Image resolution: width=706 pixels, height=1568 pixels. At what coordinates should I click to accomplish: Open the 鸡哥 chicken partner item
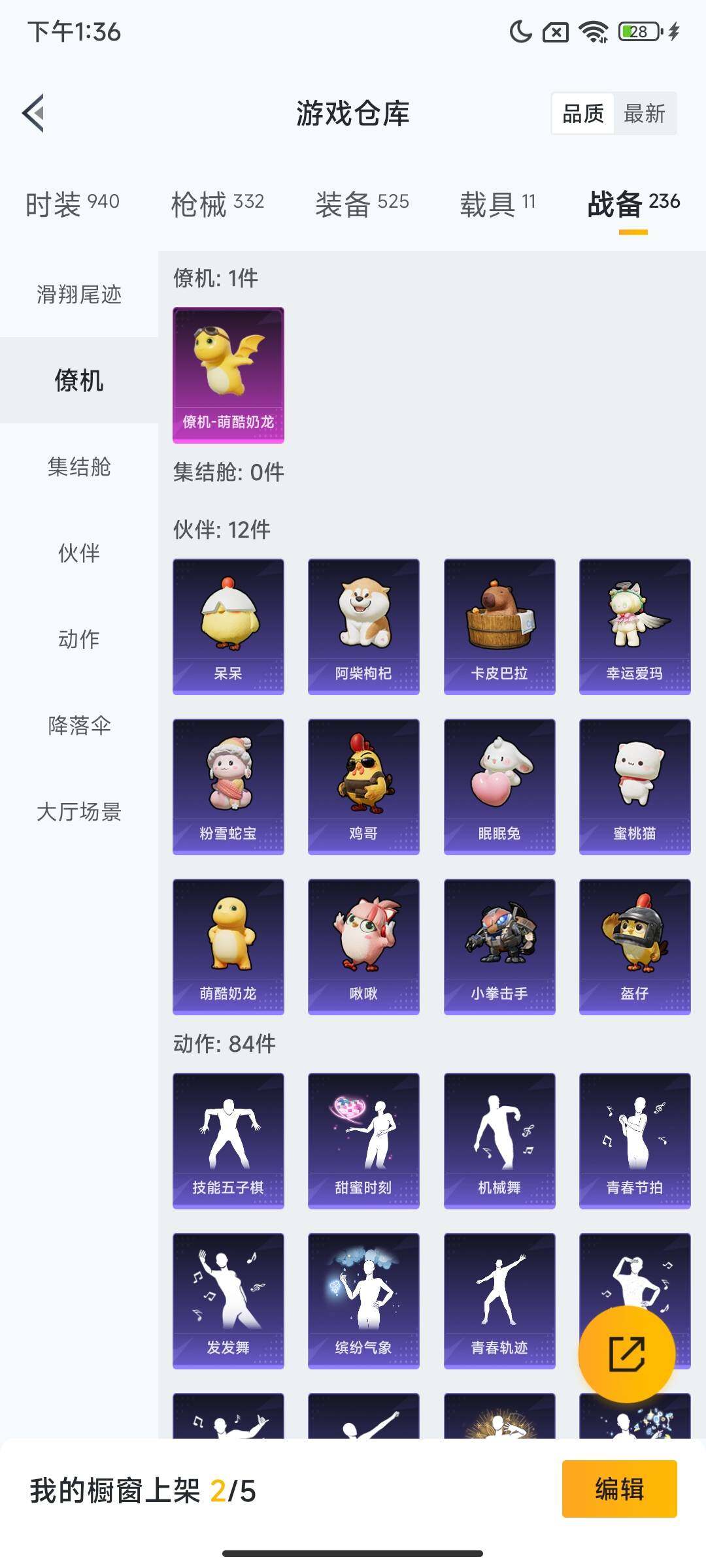(x=363, y=786)
